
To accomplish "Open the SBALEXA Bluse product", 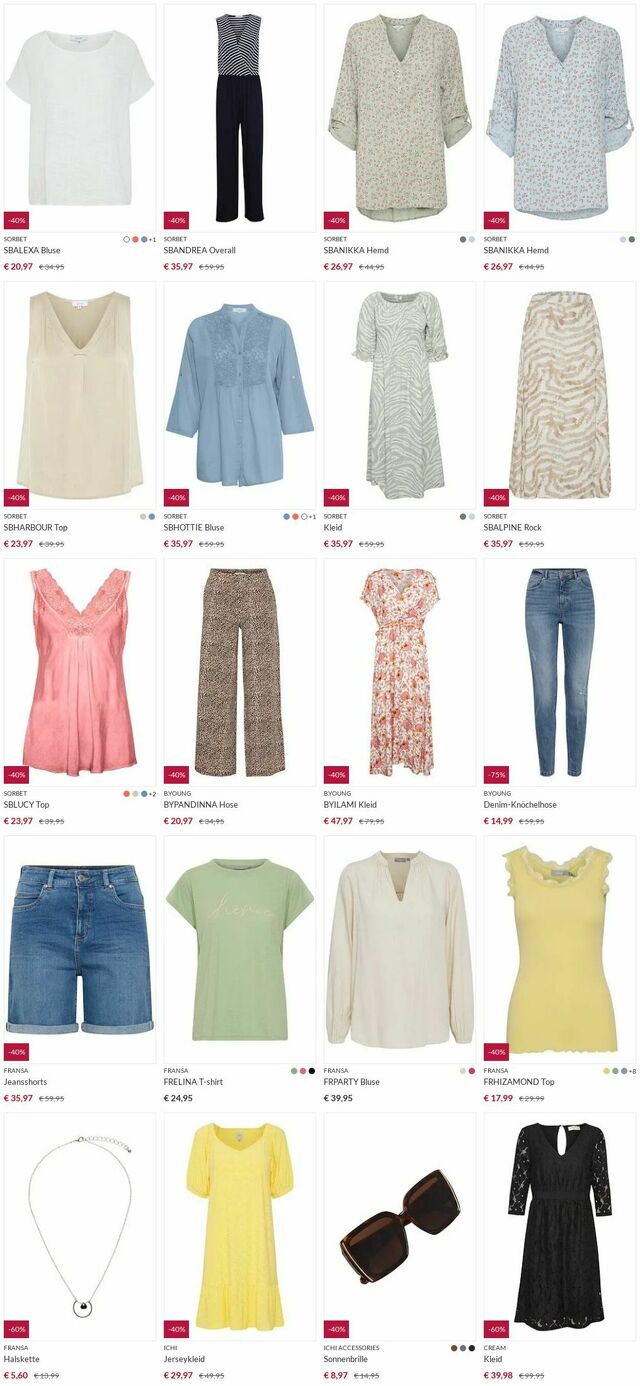I will [x=80, y=118].
